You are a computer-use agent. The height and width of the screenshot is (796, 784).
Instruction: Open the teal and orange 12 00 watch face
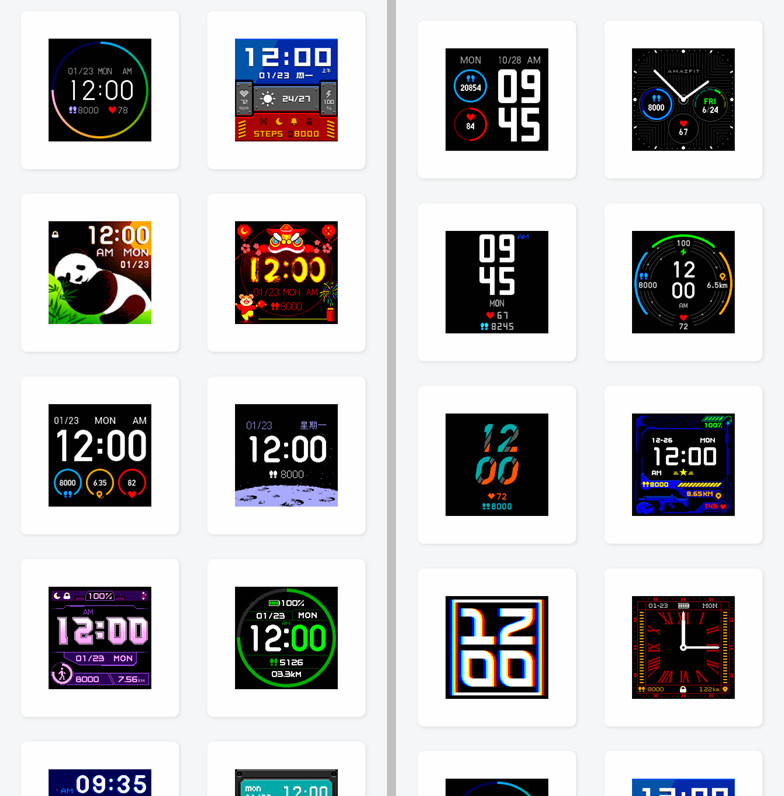point(497,465)
